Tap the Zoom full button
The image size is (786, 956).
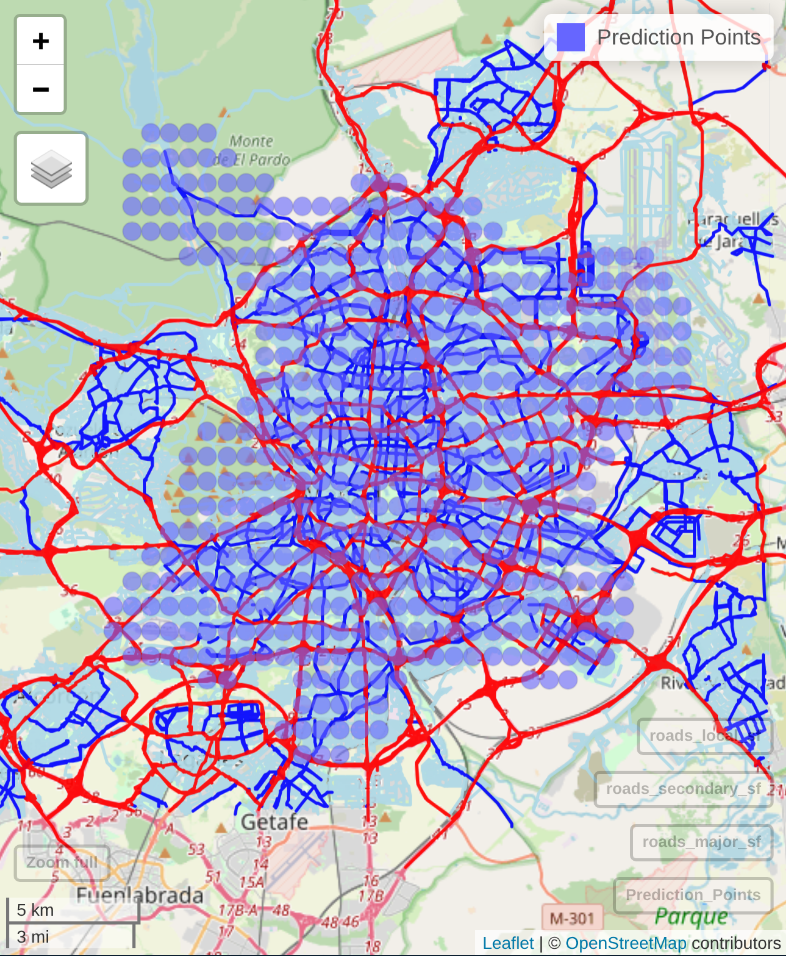click(x=62, y=862)
